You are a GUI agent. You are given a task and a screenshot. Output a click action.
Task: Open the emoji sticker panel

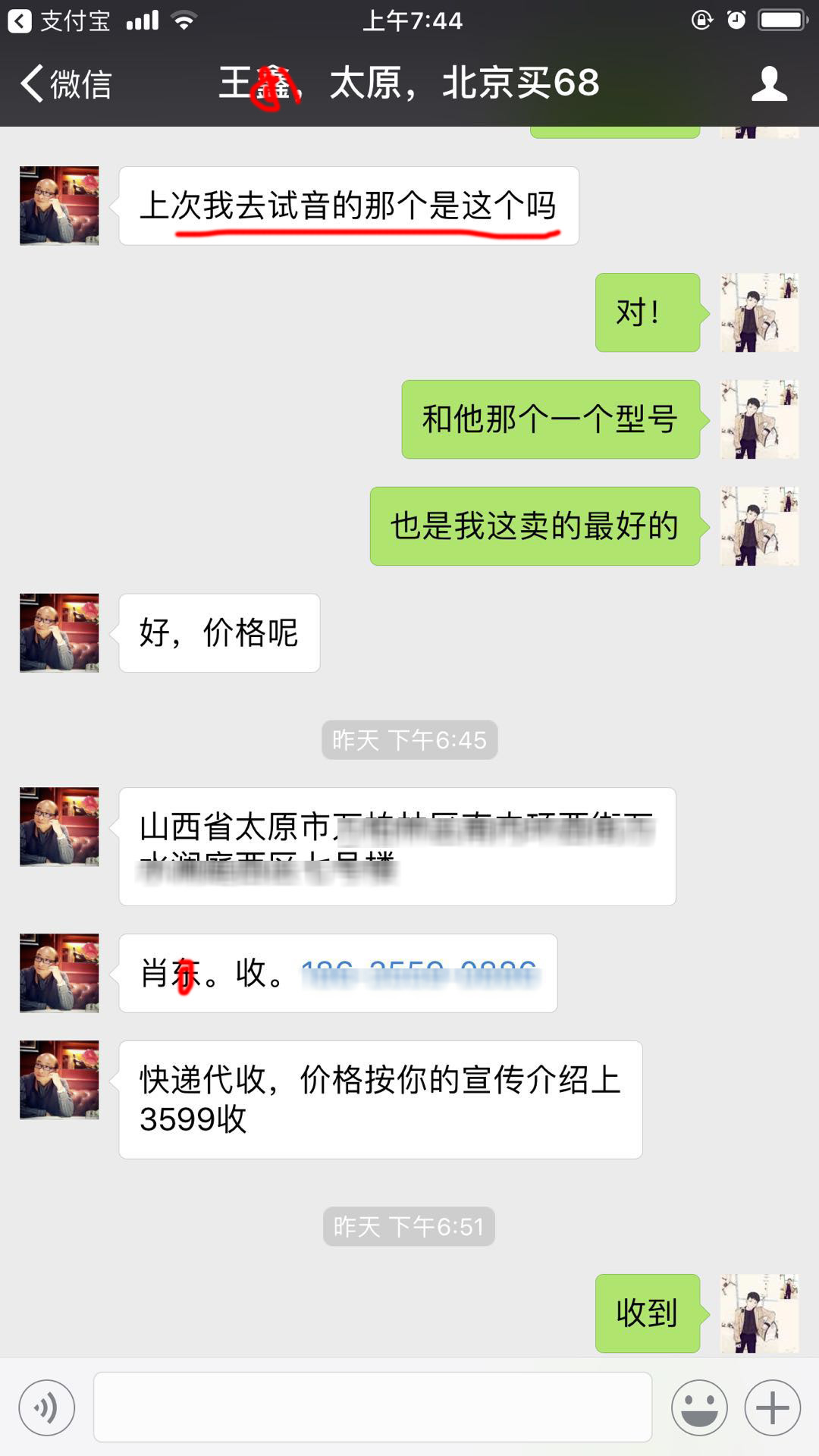pos(698,1408)
